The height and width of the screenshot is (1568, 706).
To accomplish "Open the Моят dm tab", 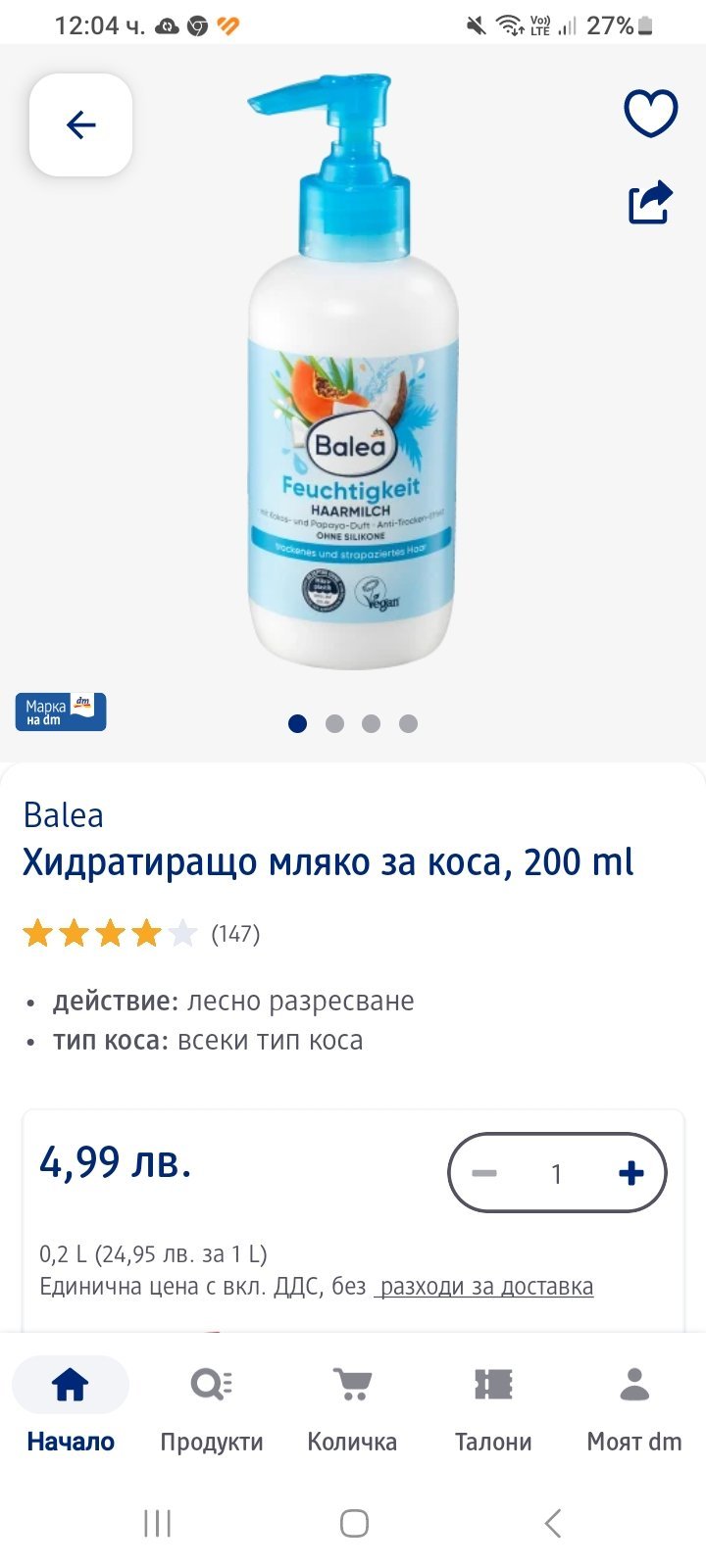I will point(634,1403).
